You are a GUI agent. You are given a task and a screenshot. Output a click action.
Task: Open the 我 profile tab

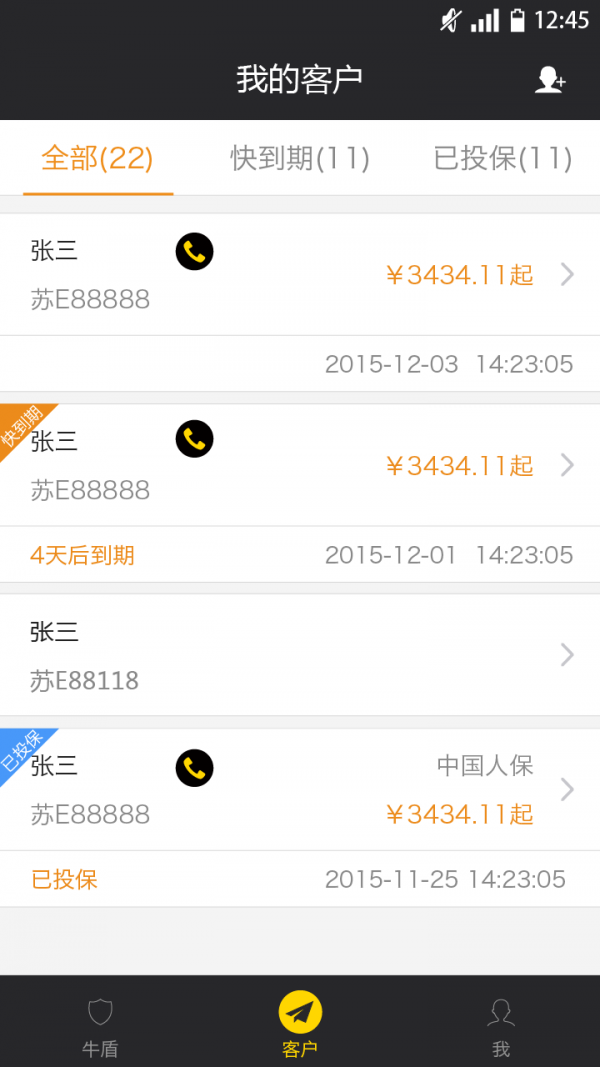coord(500,1024)
